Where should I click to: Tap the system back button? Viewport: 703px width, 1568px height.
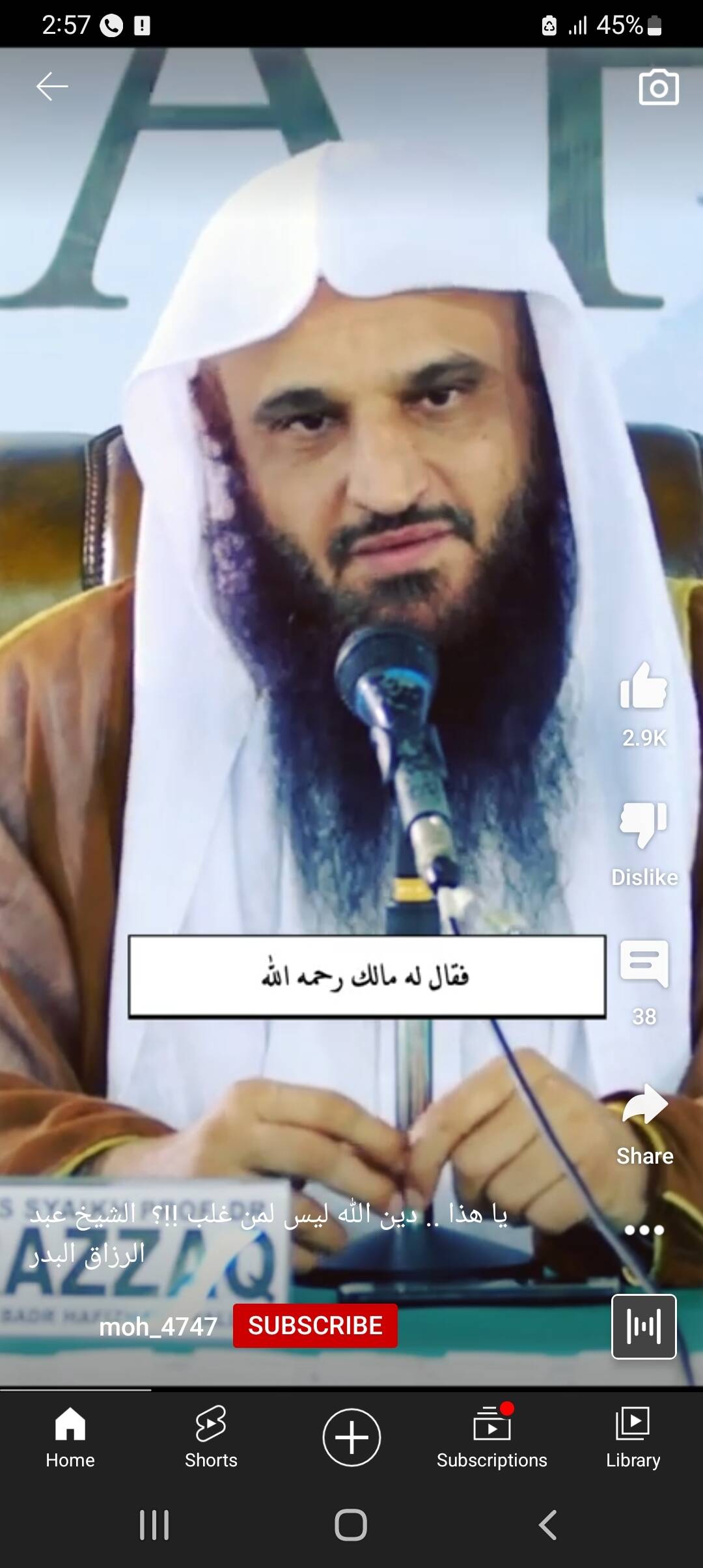coord(548,1525)
